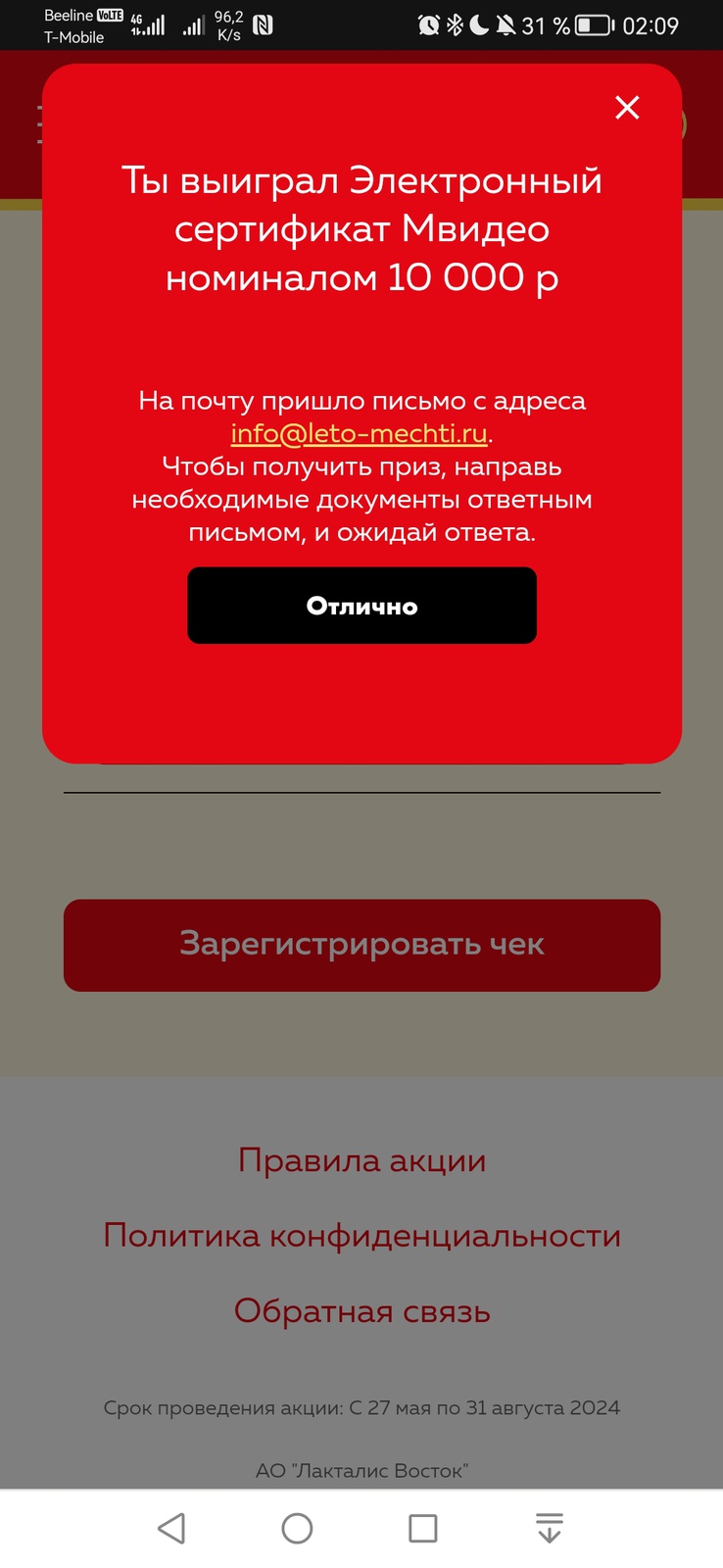Screen dimensions: 723x1568
Task: Tap Зарегистрировать чек button
Action: (x=361, y=945)
